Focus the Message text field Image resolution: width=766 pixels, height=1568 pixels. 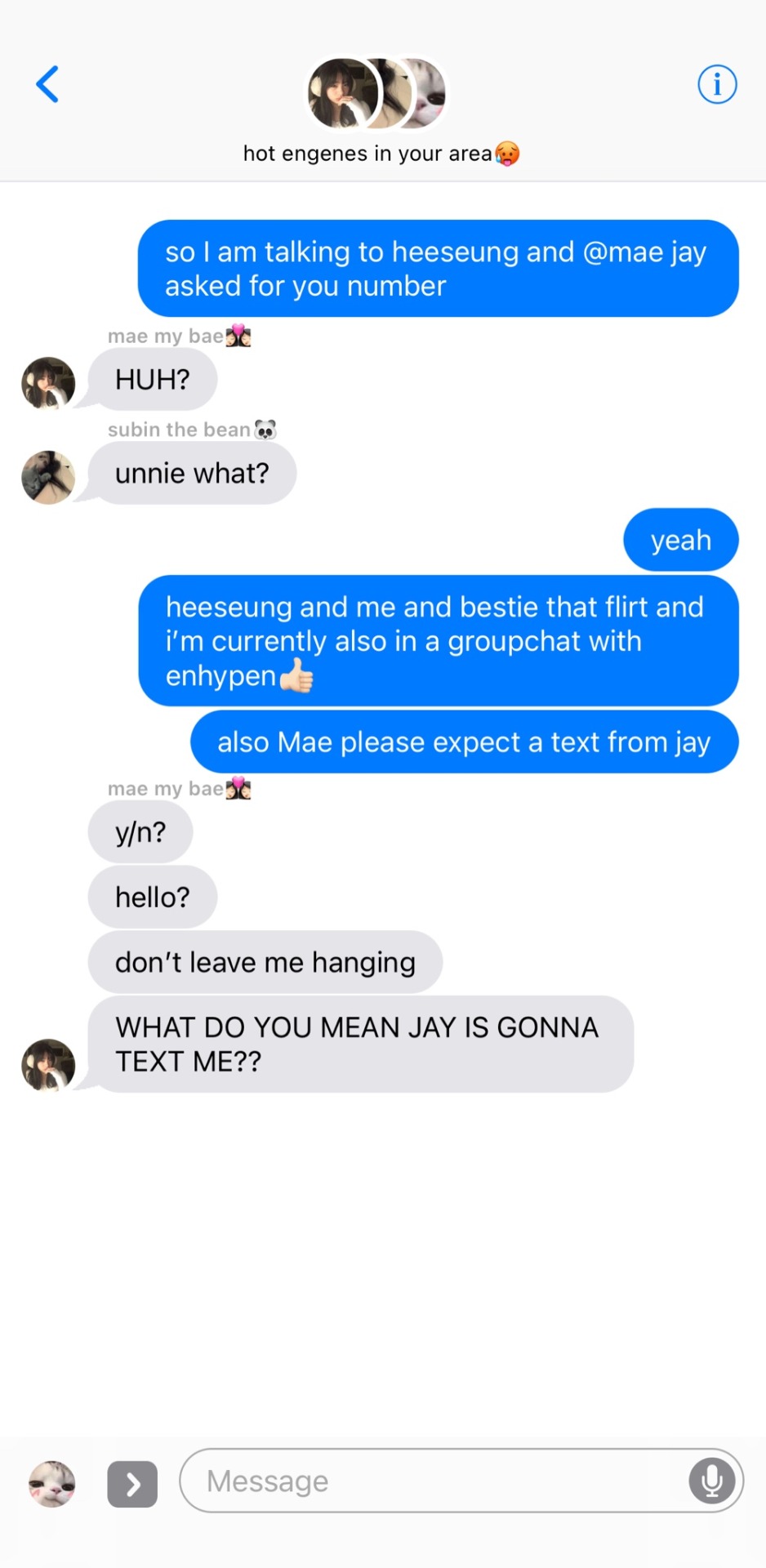(433, 1481)
